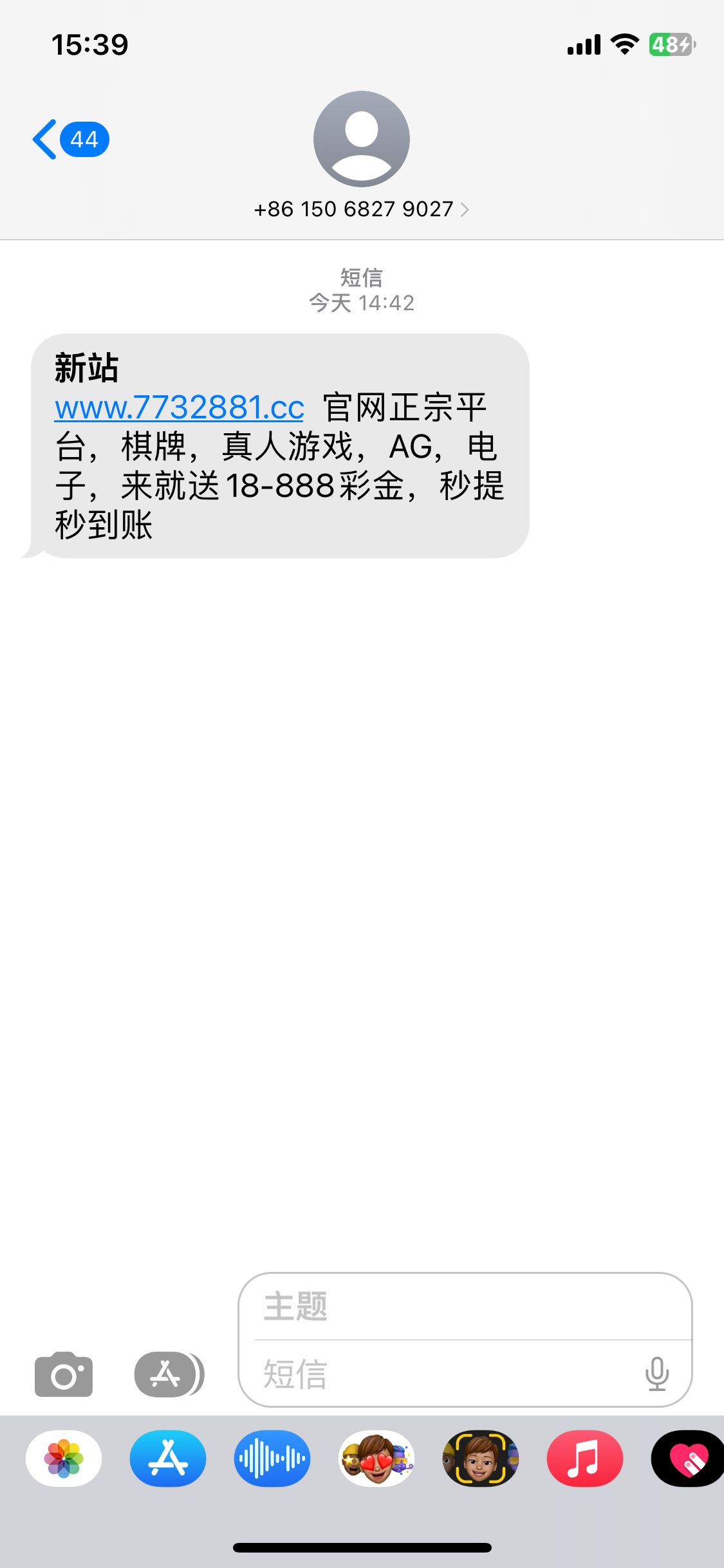Open the Digital Touch heart app
724x1568 pixels.
tap(687, 1459)
